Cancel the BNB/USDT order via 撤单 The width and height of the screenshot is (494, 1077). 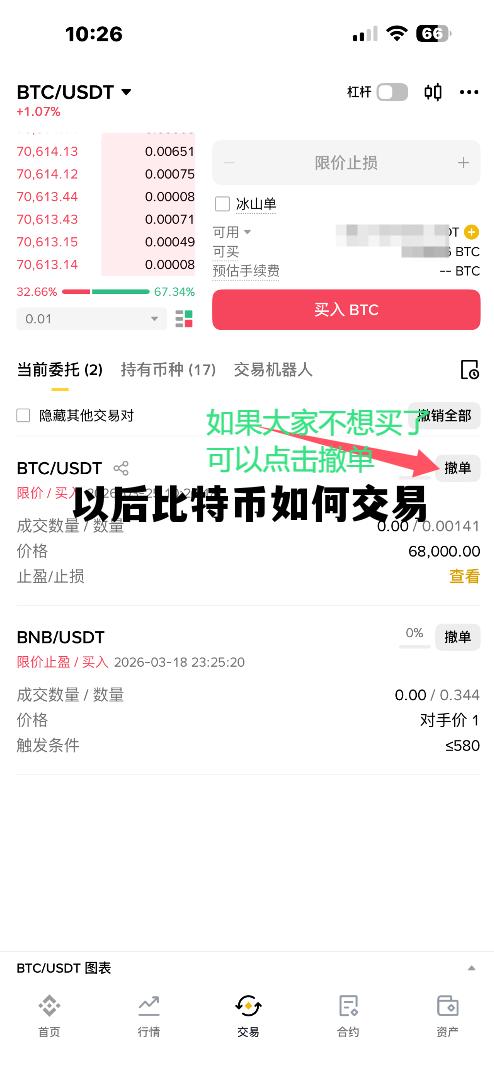tap(458, 637)
